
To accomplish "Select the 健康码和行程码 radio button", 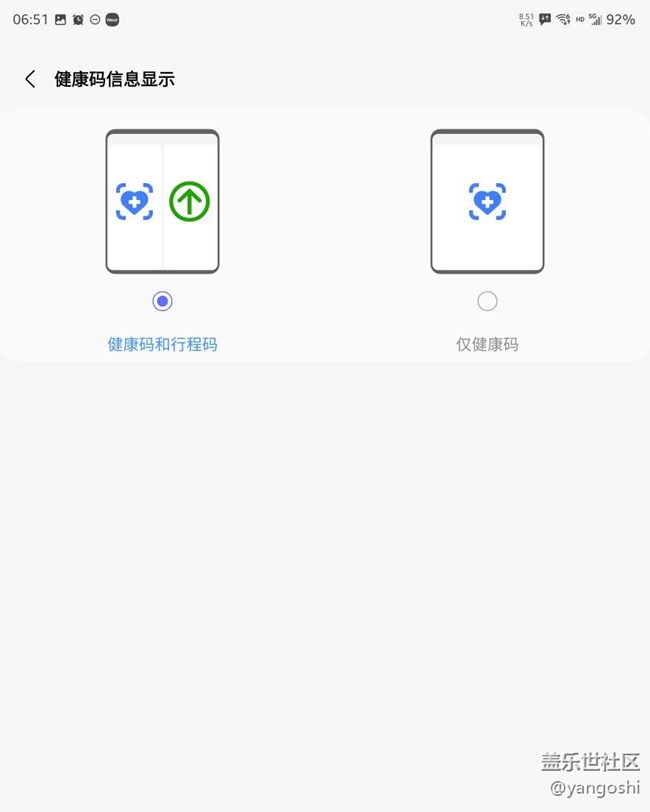I will [162, 301].
